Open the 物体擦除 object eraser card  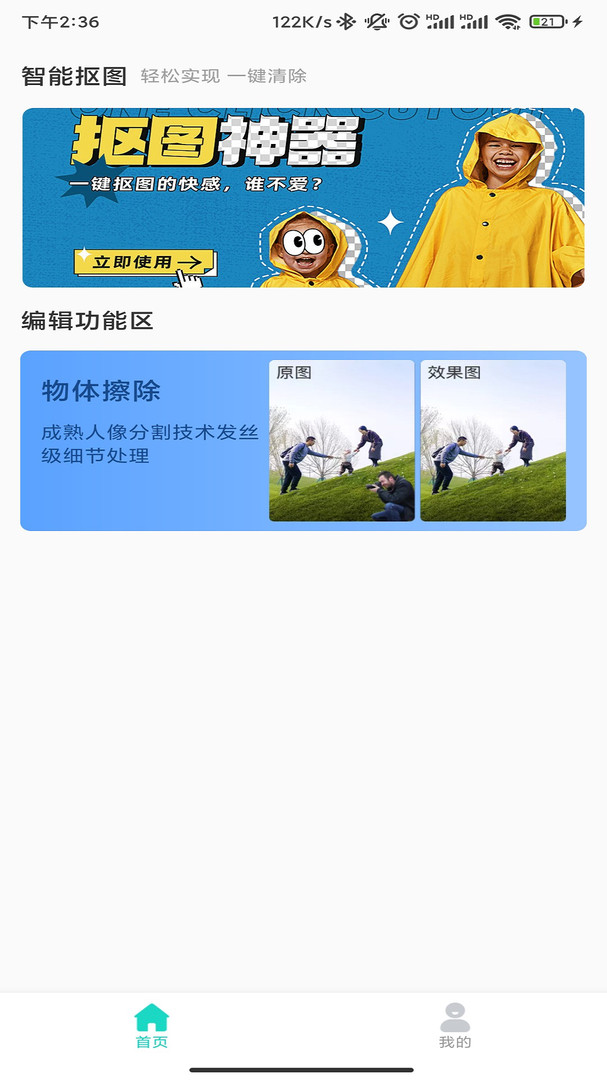click(x=303, y=440)
